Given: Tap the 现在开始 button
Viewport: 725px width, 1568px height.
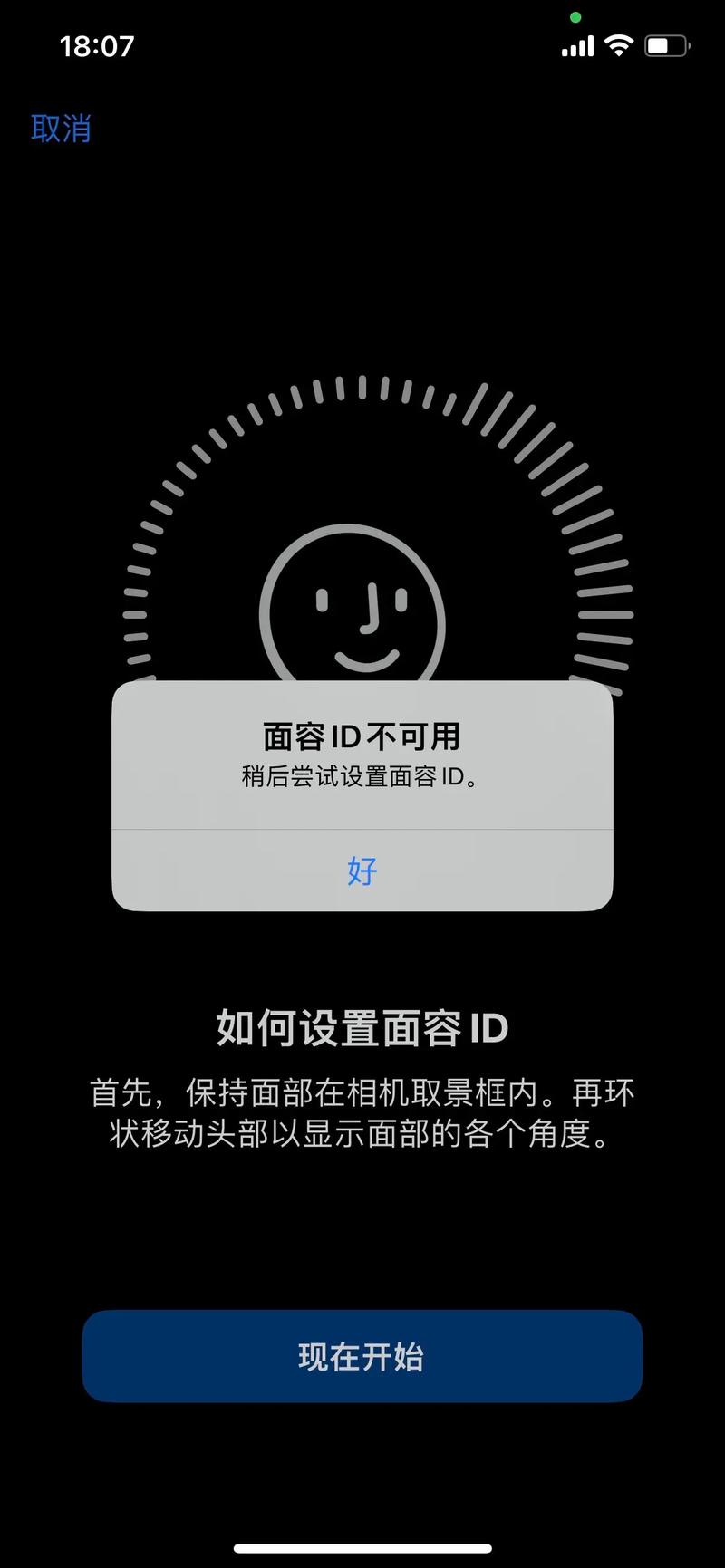Looking at the screenshot, I should [362, 1356].
